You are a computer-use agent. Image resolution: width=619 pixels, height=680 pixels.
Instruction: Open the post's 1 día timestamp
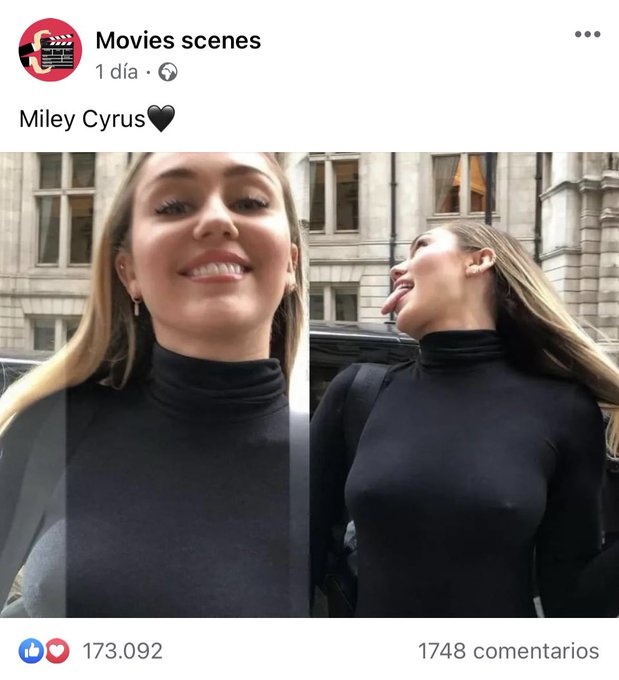(x=116, y=72)
